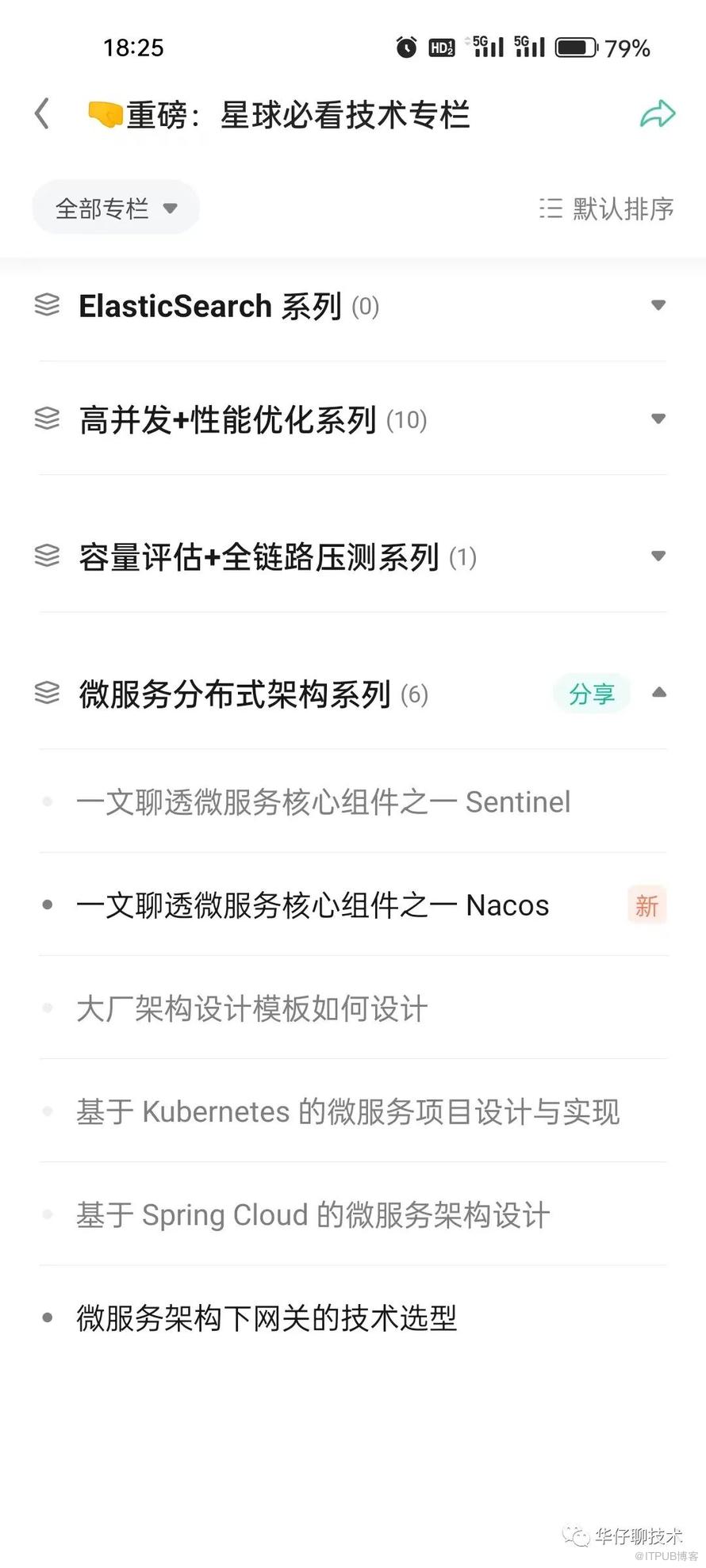This screenshot has width=706, height=1568.
Task: Open 大厂架构设计模板如何设计
Action: (252, 1008)
